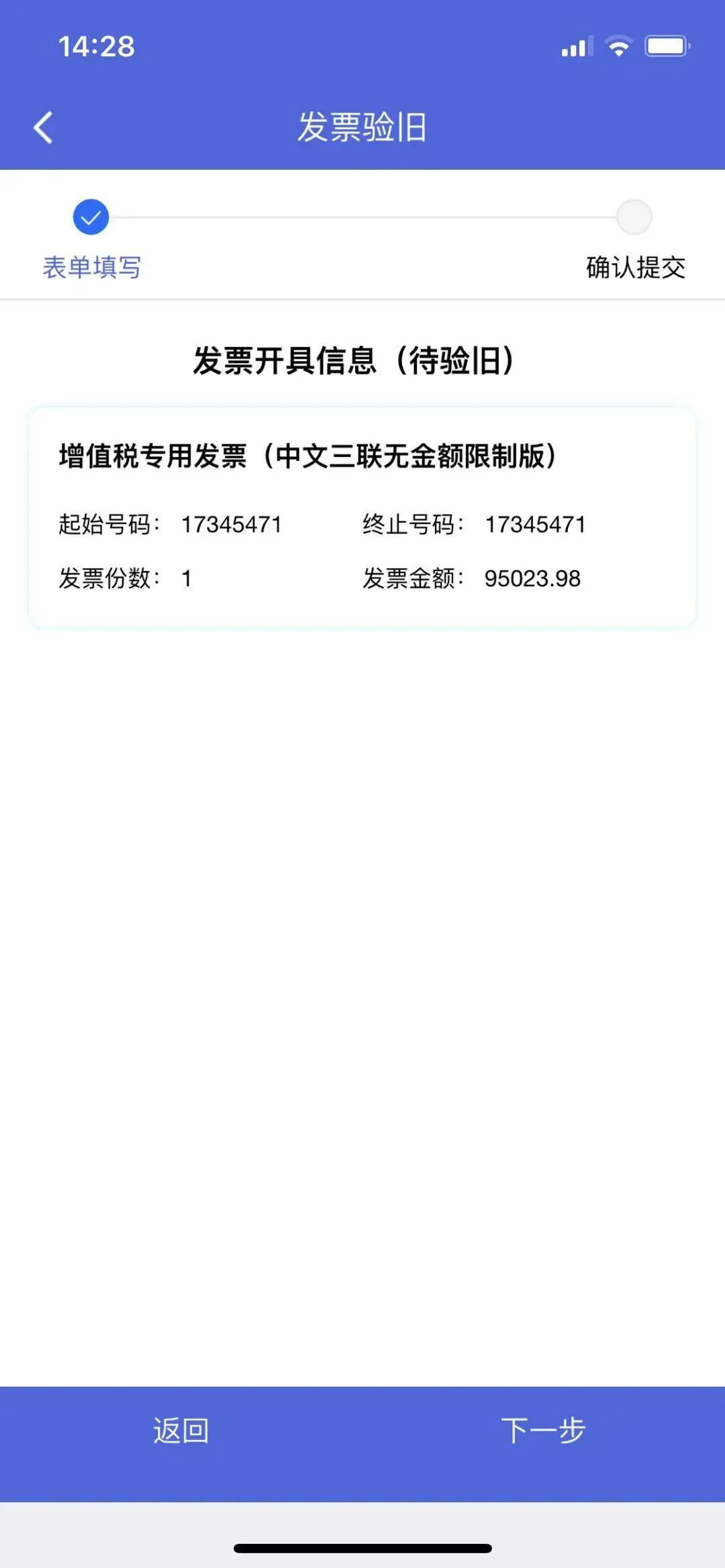Tap the 返回 button at the bottom

181,1430
